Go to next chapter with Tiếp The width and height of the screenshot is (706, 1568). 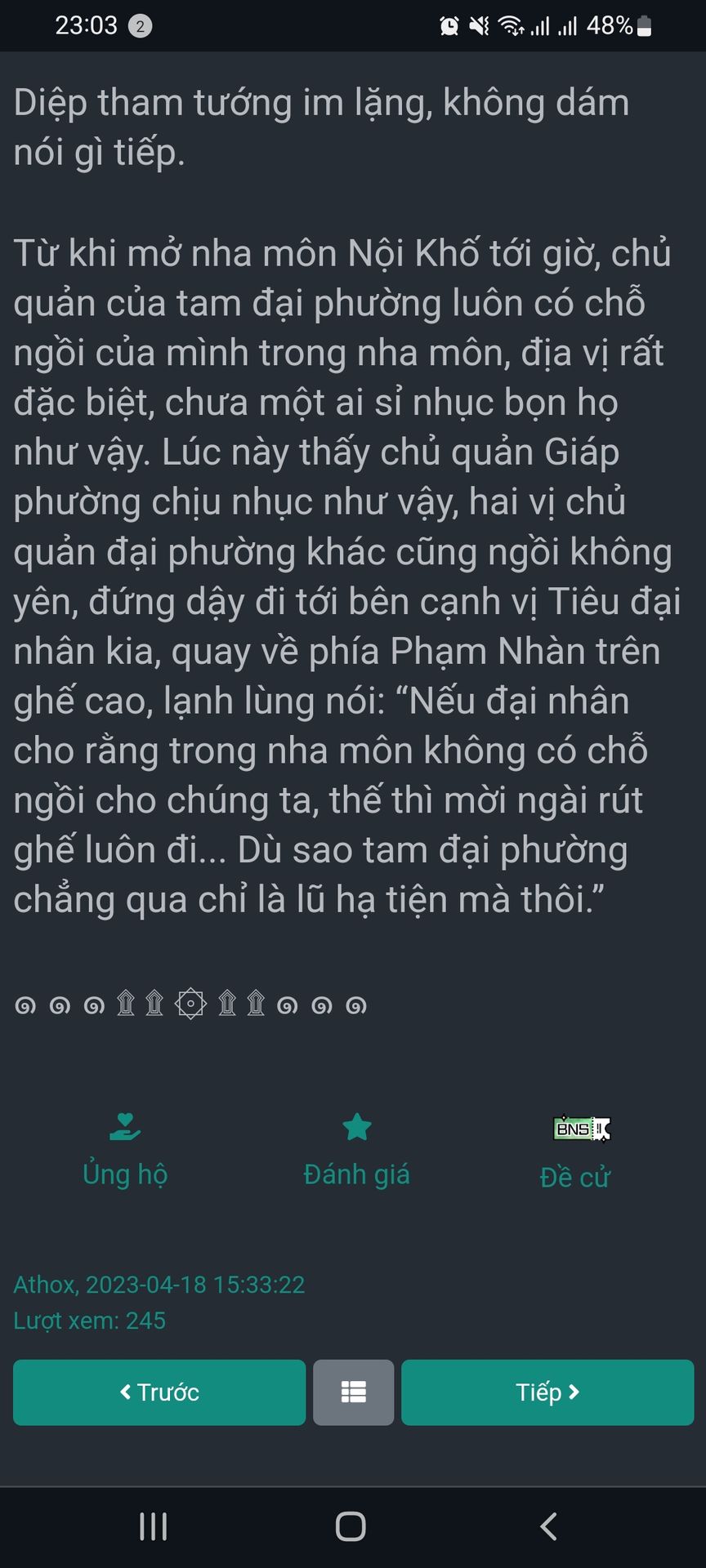tap(547, 1392)
